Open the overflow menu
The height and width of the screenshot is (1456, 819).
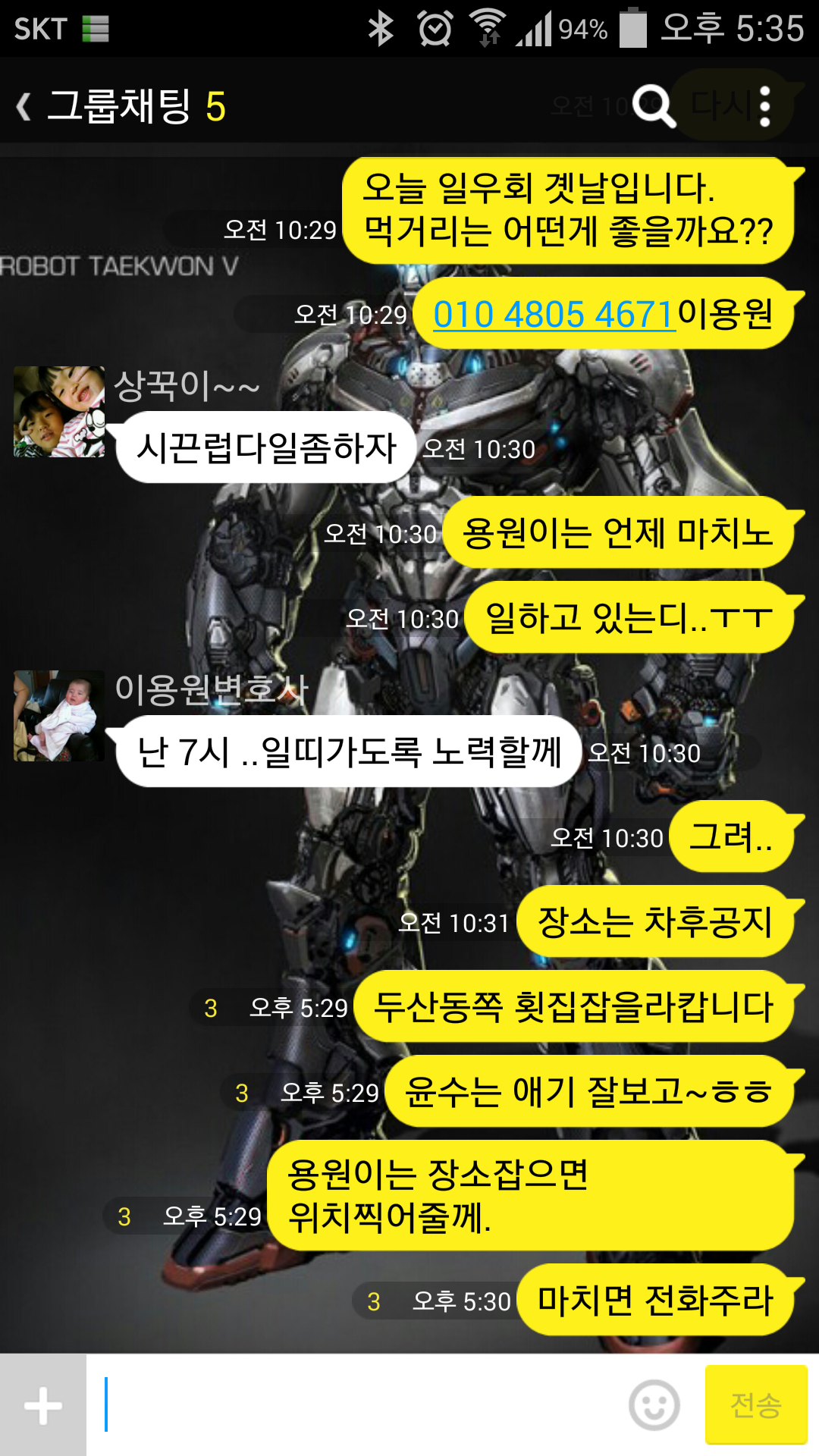click(764, 106)
